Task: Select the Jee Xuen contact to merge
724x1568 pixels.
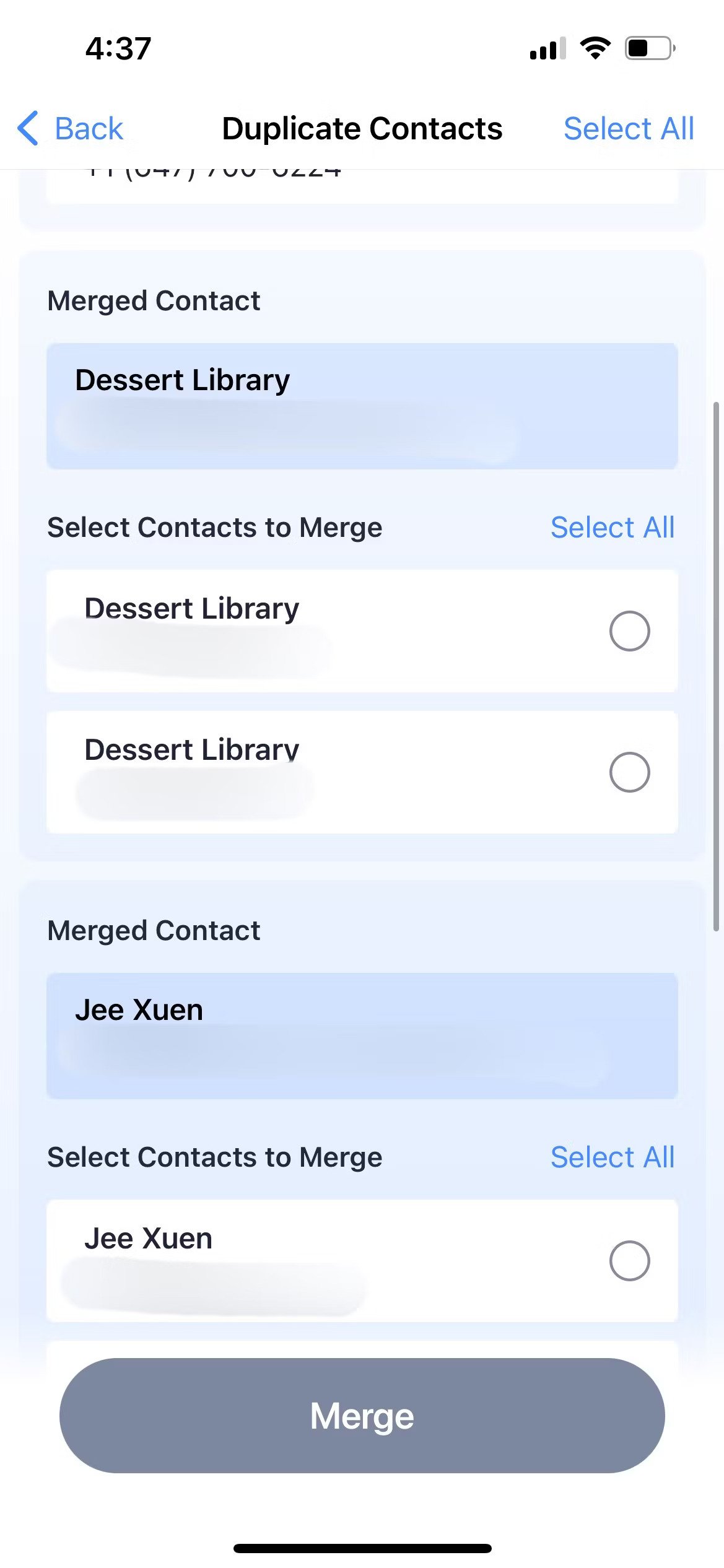Action: point(629,1260)
